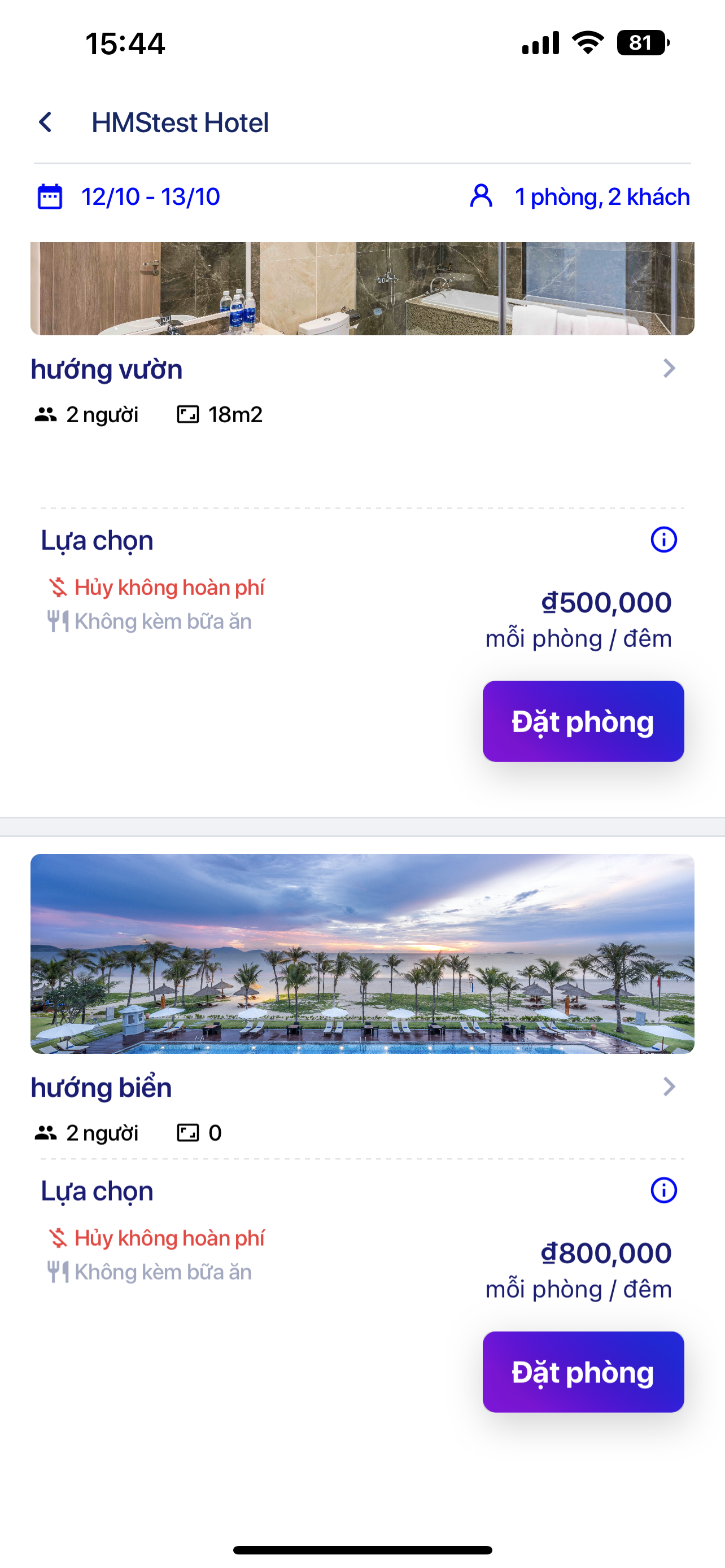The width and height of the screenshot is (725, 1568).
Task: Go back from HMStest Hotel
Action: point(46,122)
